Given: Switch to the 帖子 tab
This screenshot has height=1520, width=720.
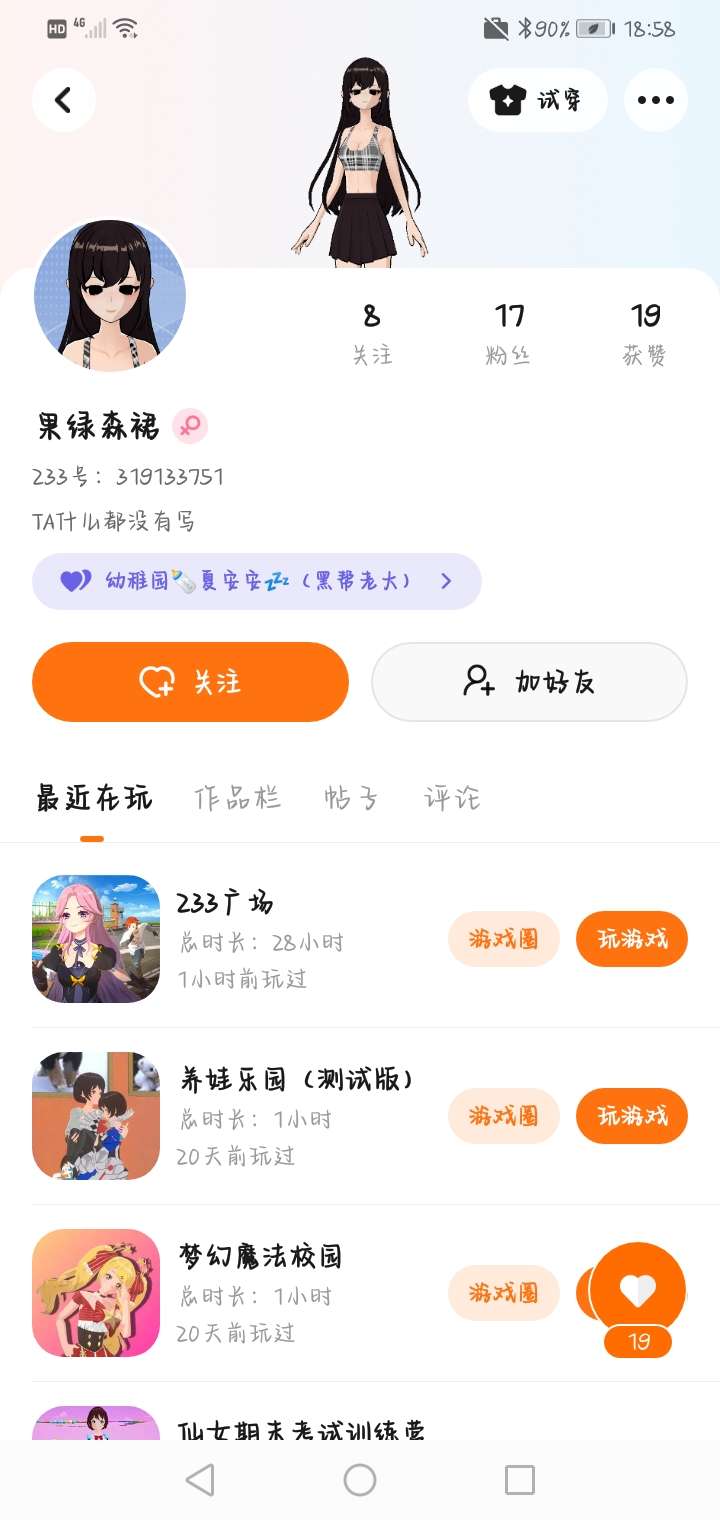Looking at the screenshot, I should 351,798.
